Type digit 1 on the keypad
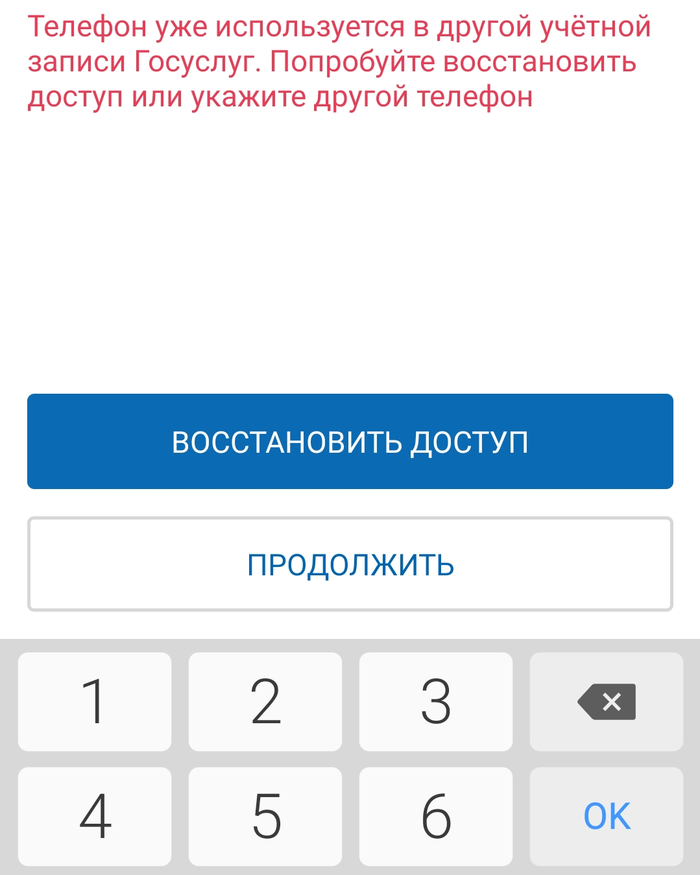 (x=95, y=702)
